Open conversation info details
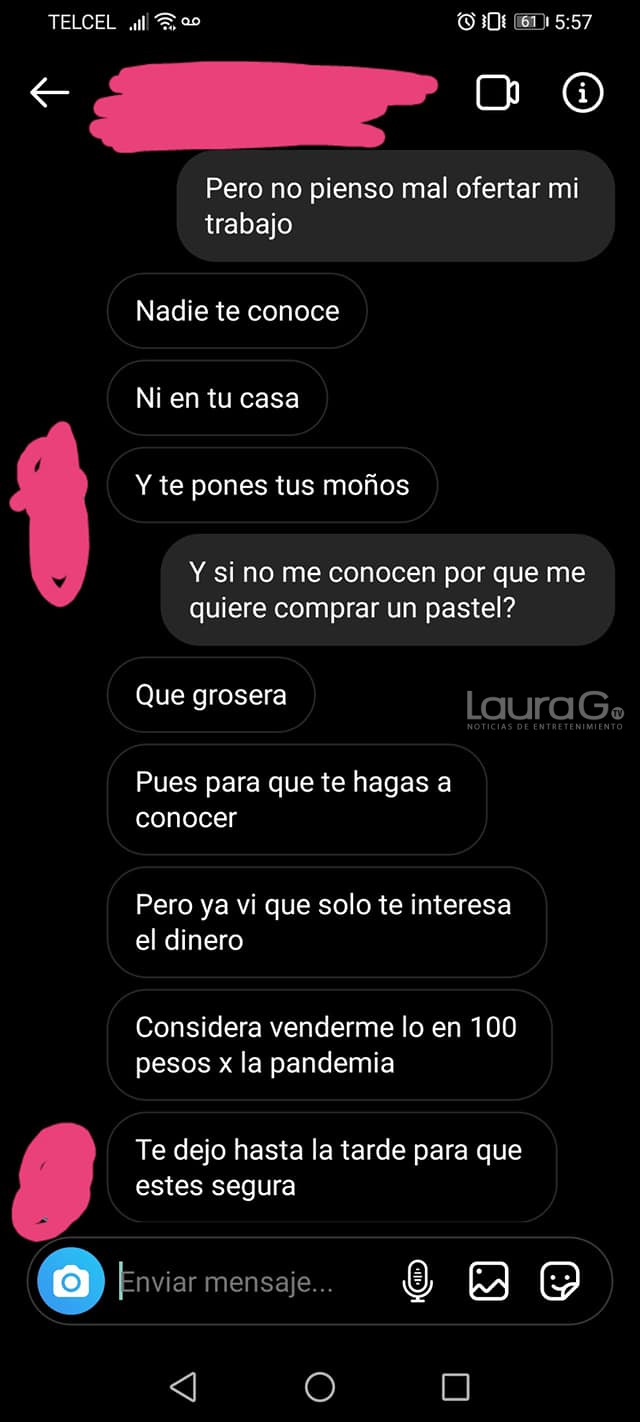The width and height of the screenshot is (640, 1422). [583, 93]
